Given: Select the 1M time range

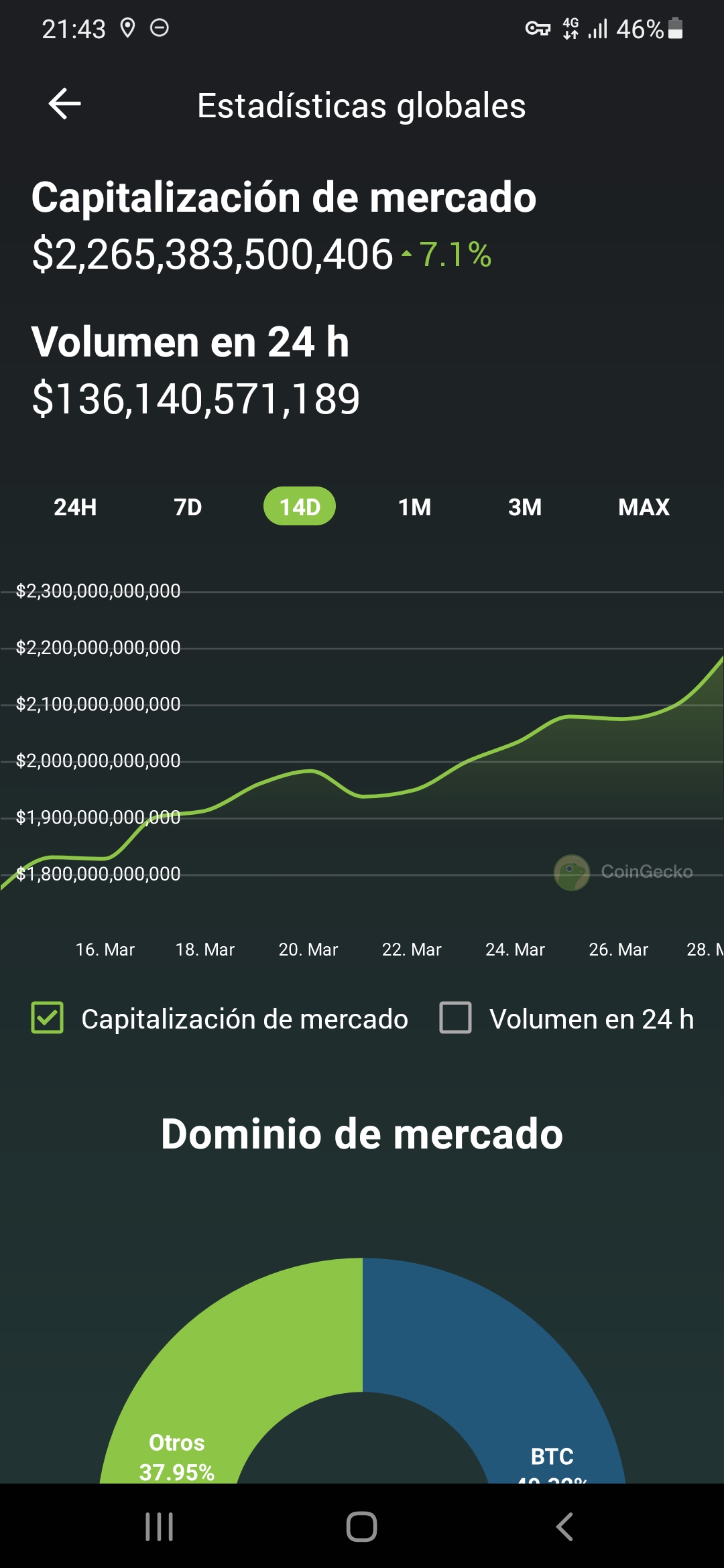Looking at the screenshot, I should pos(414,507).
